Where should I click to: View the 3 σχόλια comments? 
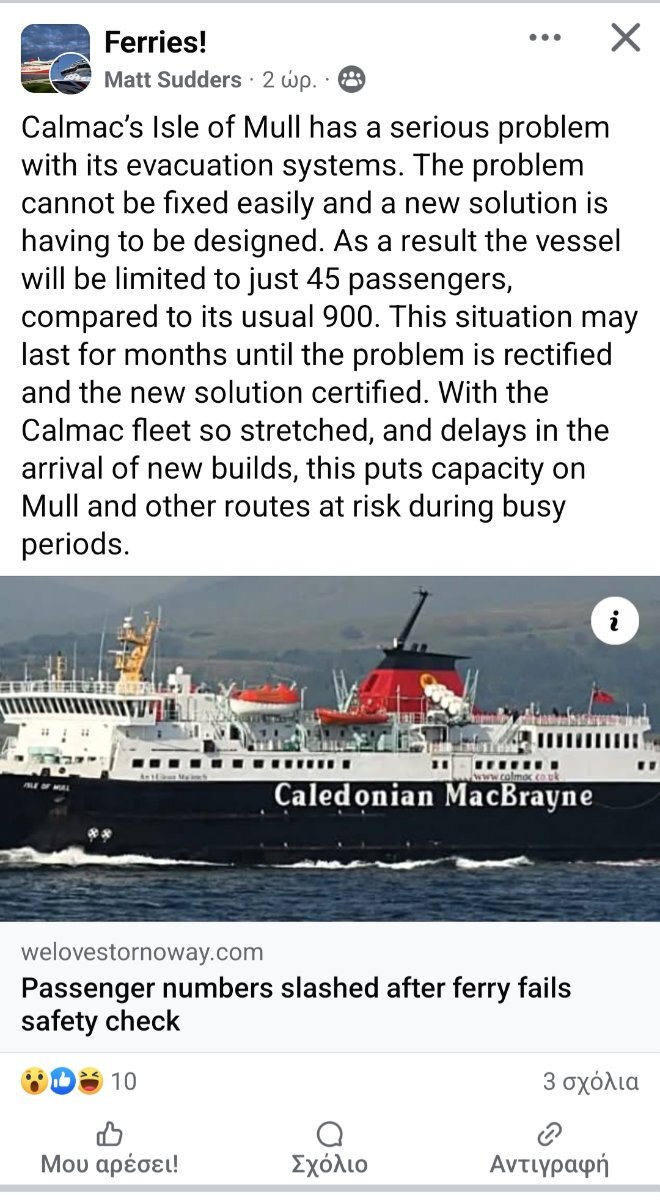coord(590,1081)
